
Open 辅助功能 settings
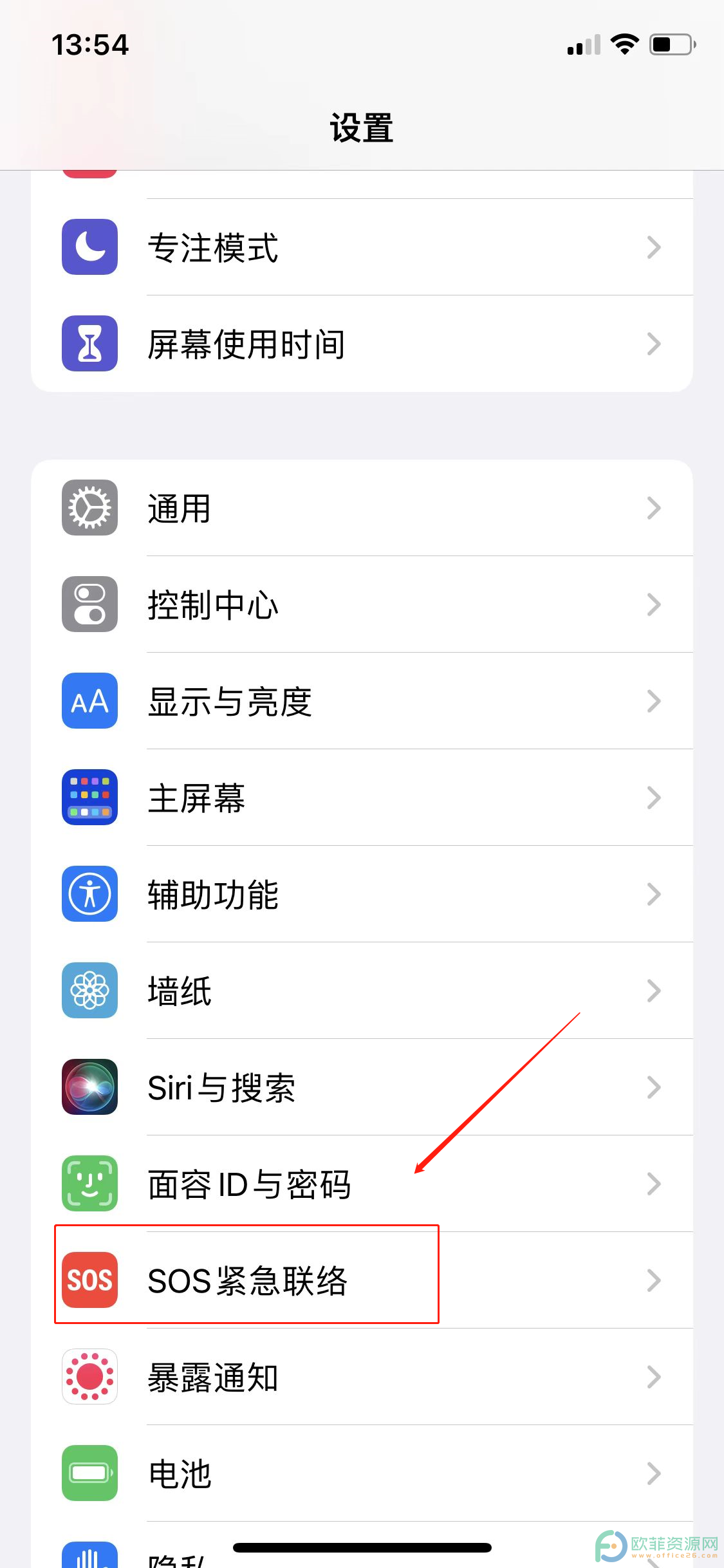[360, 895]
